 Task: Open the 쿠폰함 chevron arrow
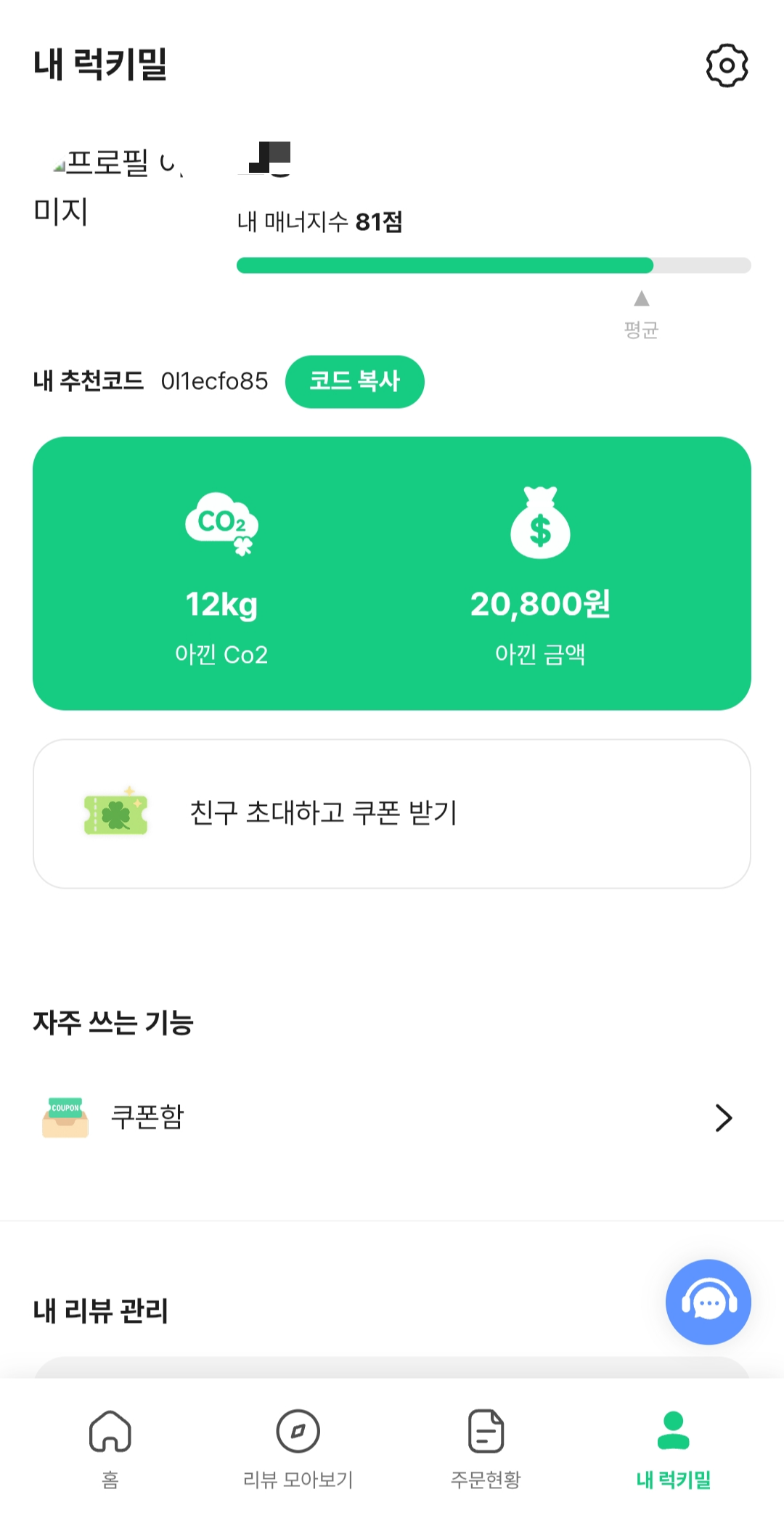click(722, 1119)
